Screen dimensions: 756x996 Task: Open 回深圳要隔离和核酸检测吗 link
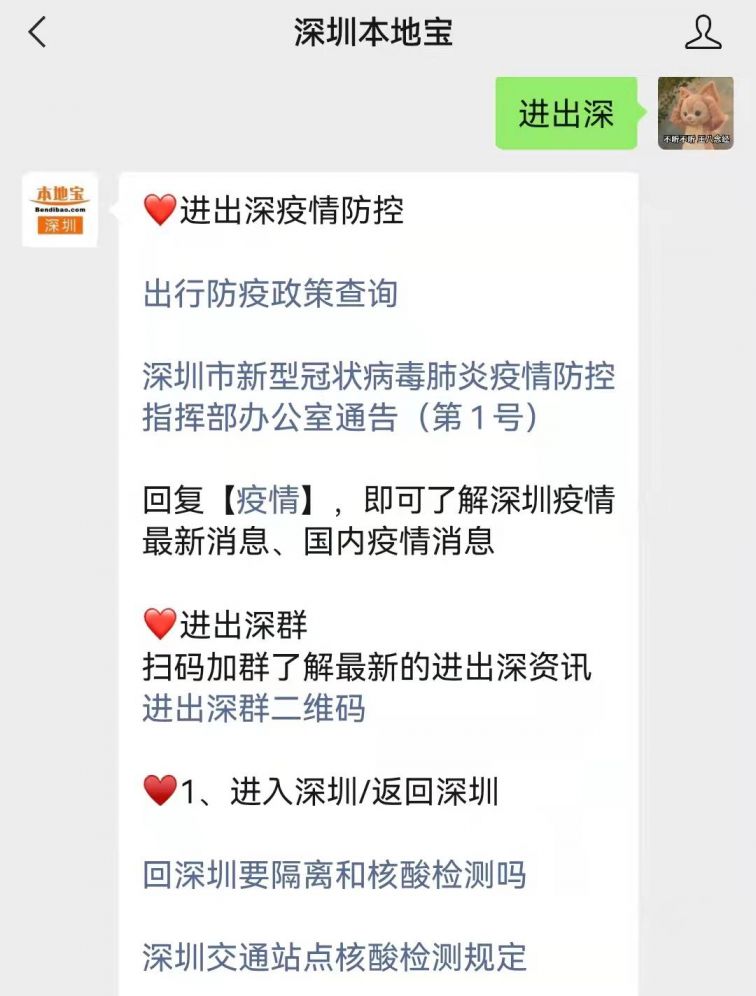click(x=334, y=875)
